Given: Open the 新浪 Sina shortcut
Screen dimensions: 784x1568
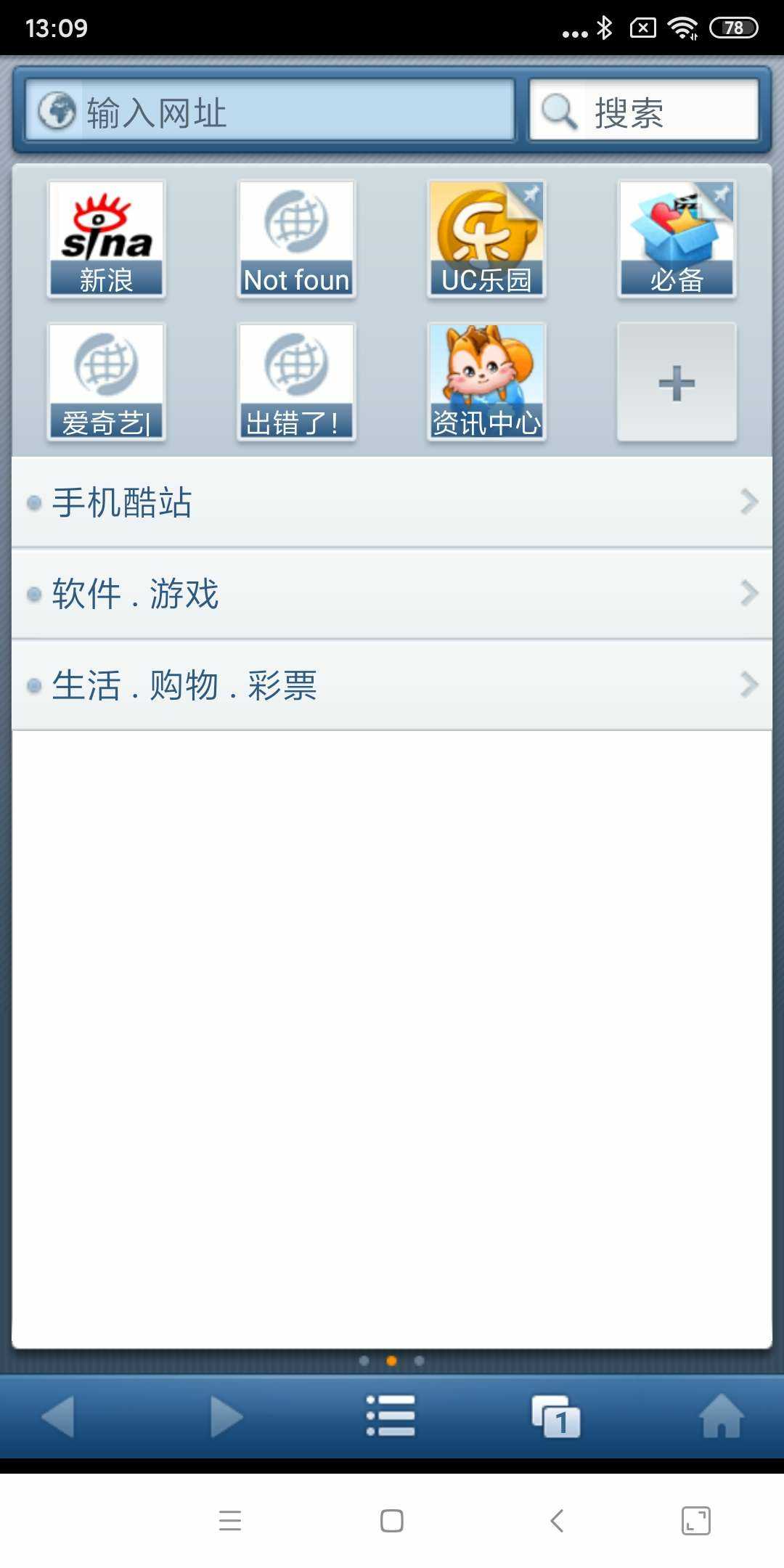Looking at the screenshot, I should [x=107, y=238].
